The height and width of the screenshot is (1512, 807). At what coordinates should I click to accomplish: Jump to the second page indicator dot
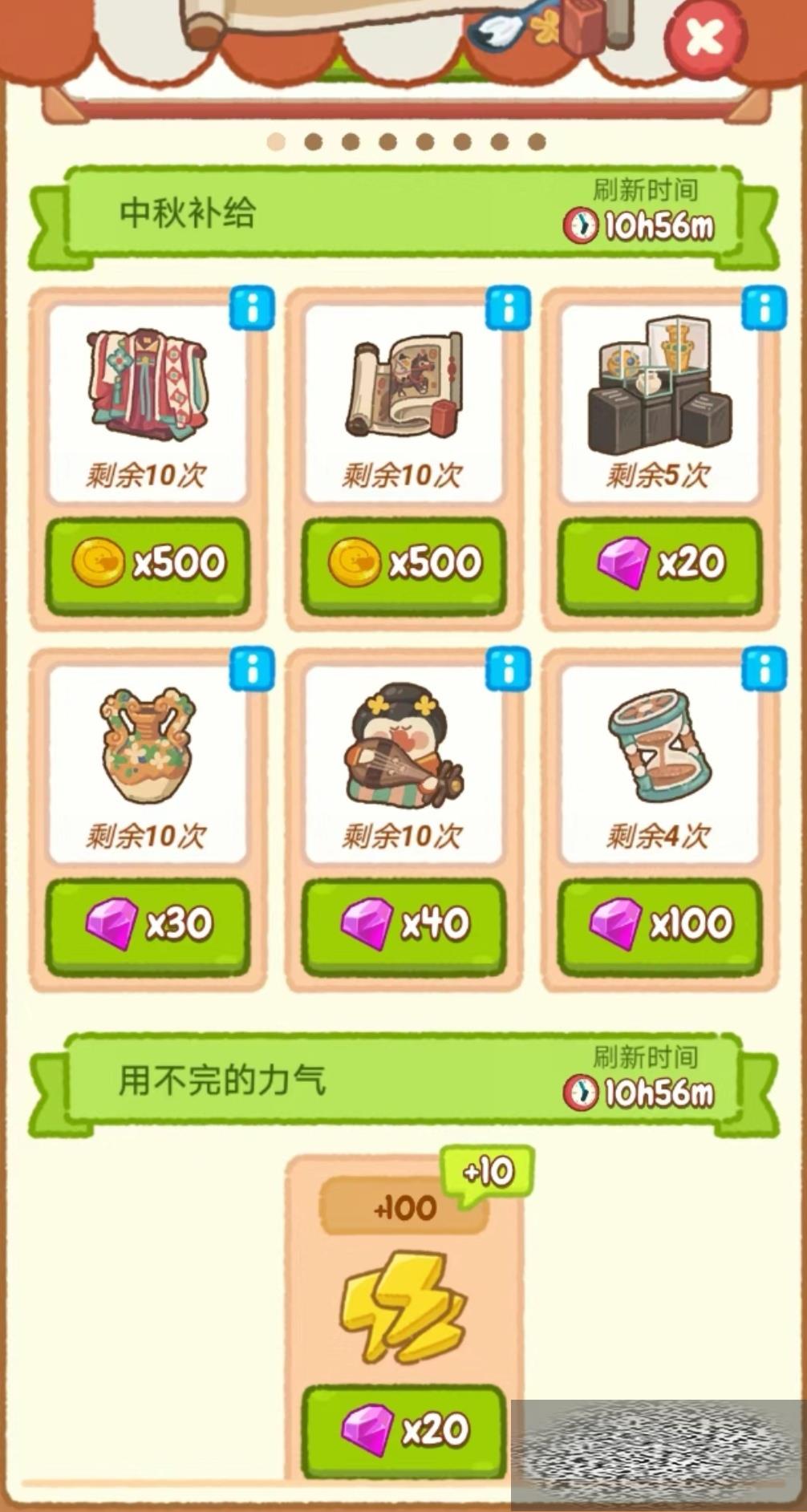pyautogui.click(x=313, y=142)
